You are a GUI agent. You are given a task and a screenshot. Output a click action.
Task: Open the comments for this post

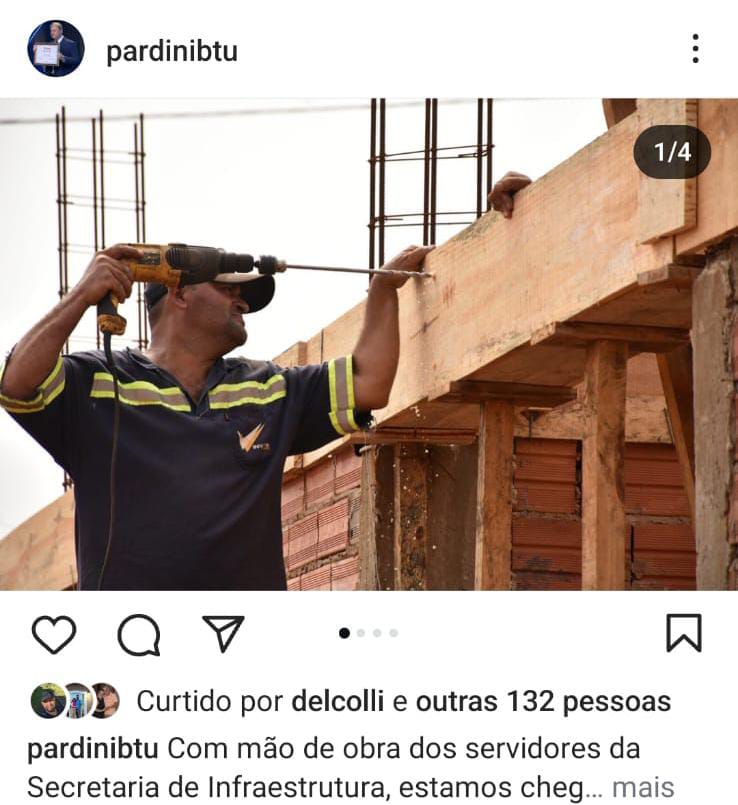pos(139,634)
